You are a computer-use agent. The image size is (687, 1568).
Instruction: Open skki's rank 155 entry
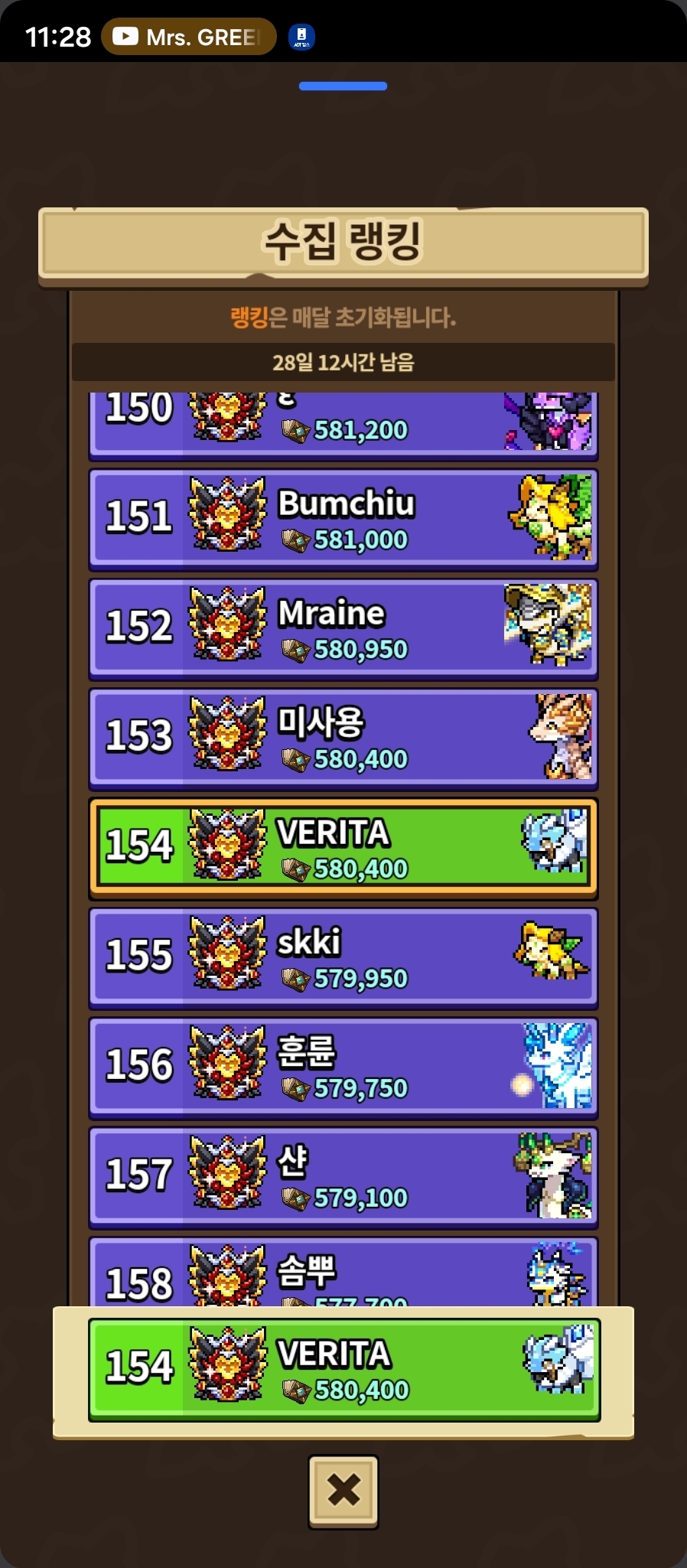[343, 958]
